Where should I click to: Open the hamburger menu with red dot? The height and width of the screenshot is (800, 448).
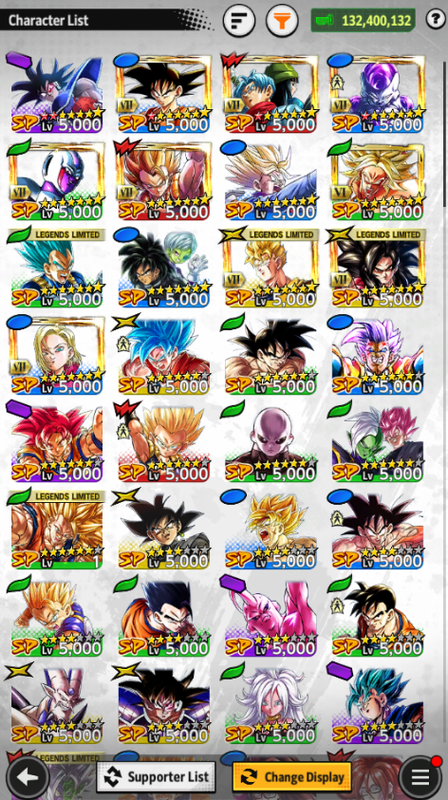pyautogui.click(x=420, y=777)
